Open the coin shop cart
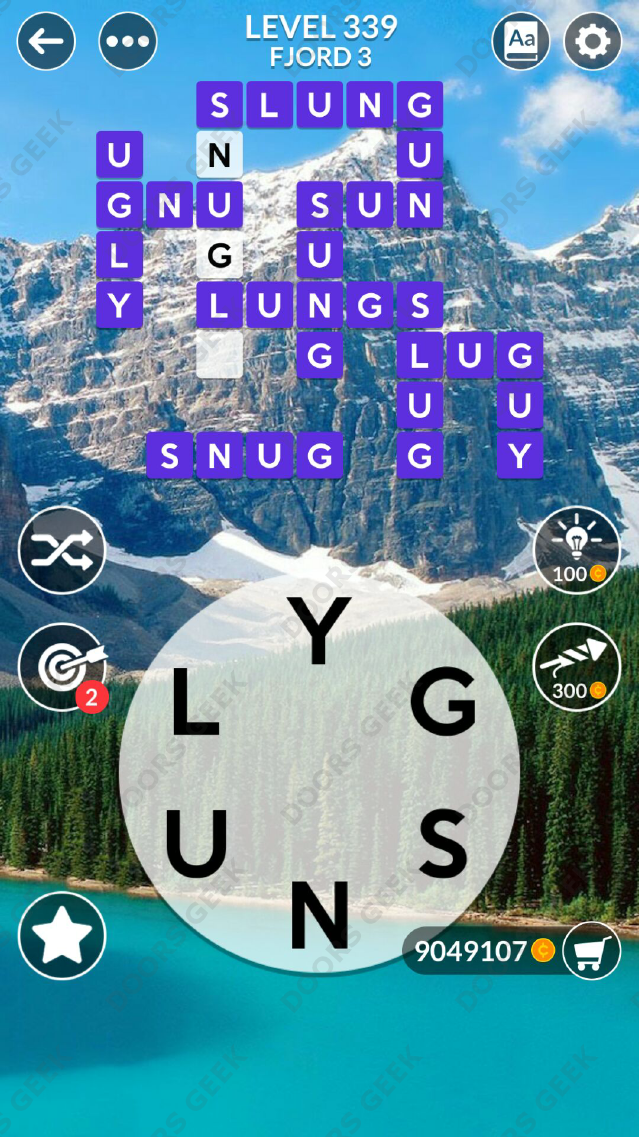This screenshot has height=1137, width=639. [x=592, y=951]
